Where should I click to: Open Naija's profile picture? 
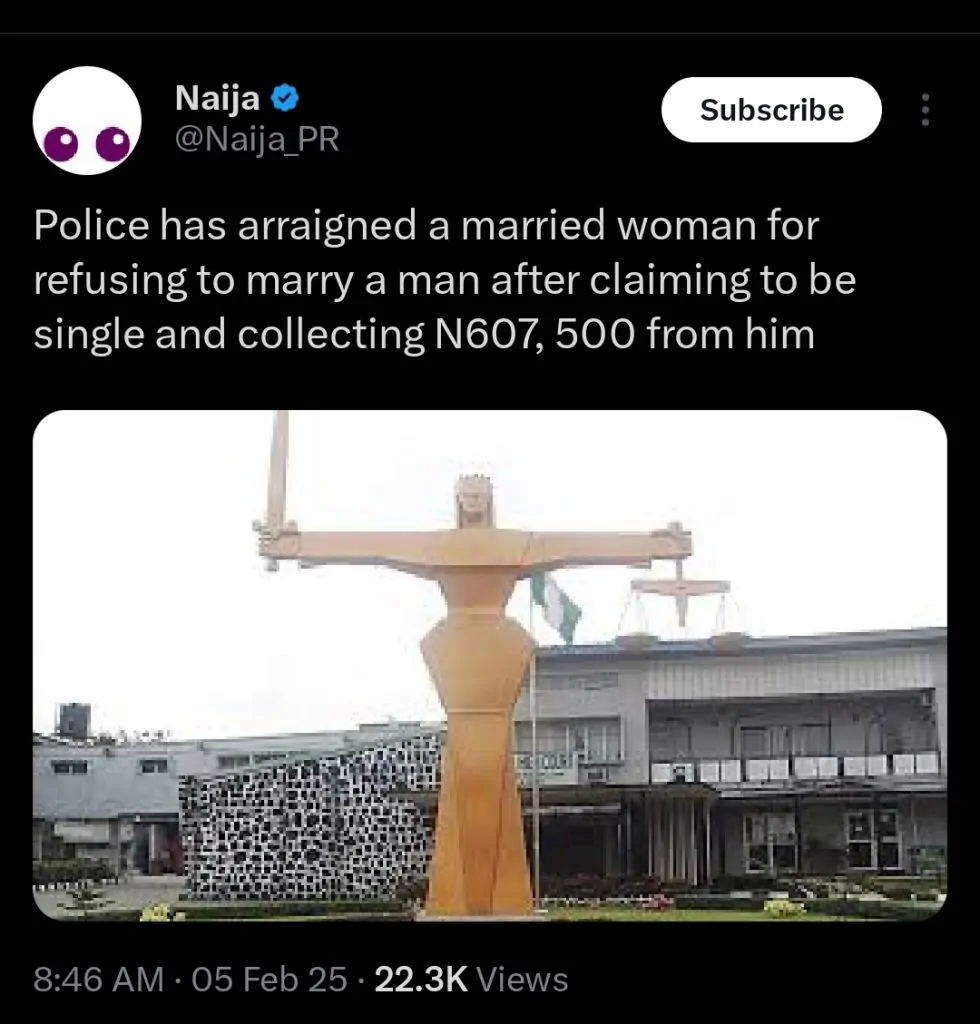87,121
